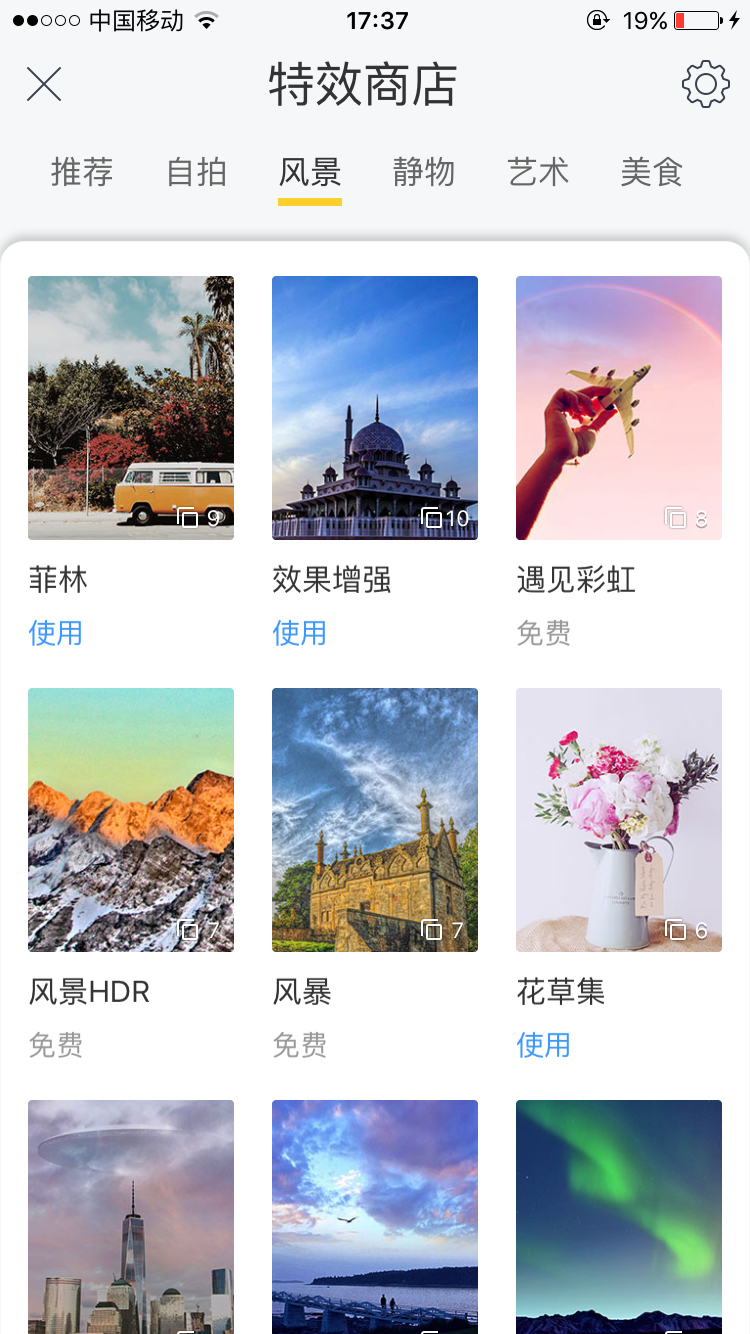Screen dimensions: 750x1334
Task: Switch to the 推荐 tab
Action: (82, 172)
